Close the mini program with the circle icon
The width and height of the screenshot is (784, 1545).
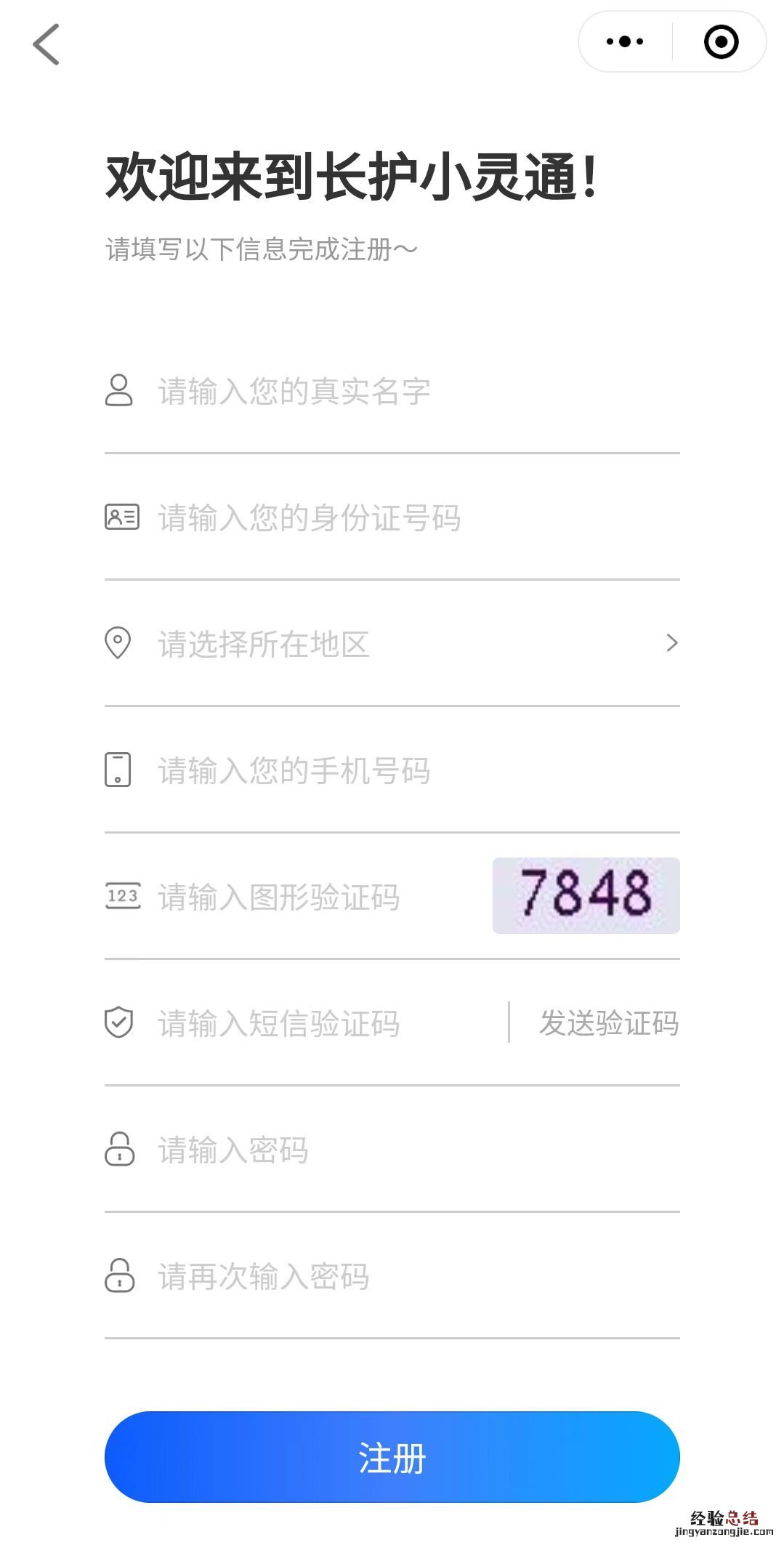[x=721, y=41]
